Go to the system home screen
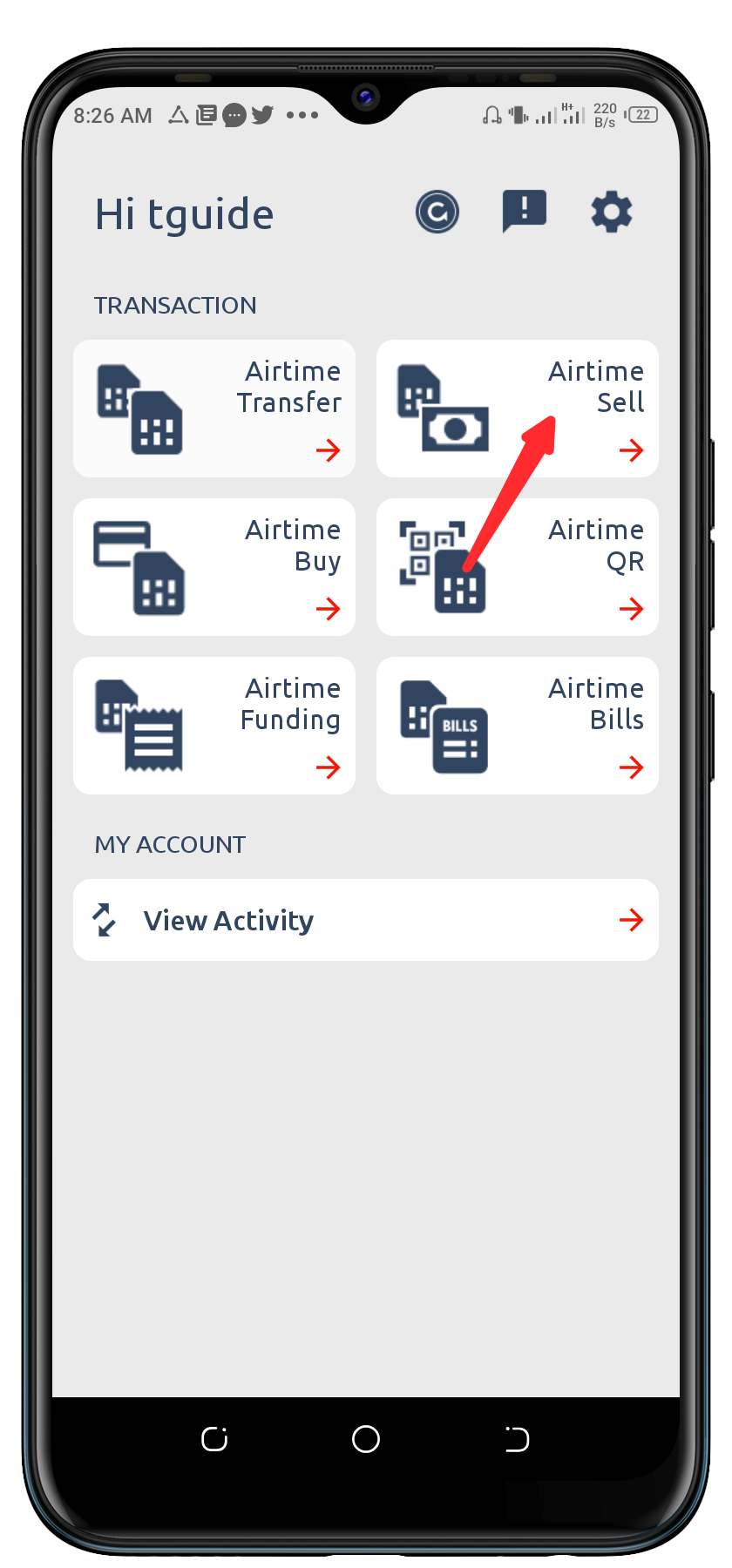This screenshot has width=732, height=1568. [x=366, y=1439]
